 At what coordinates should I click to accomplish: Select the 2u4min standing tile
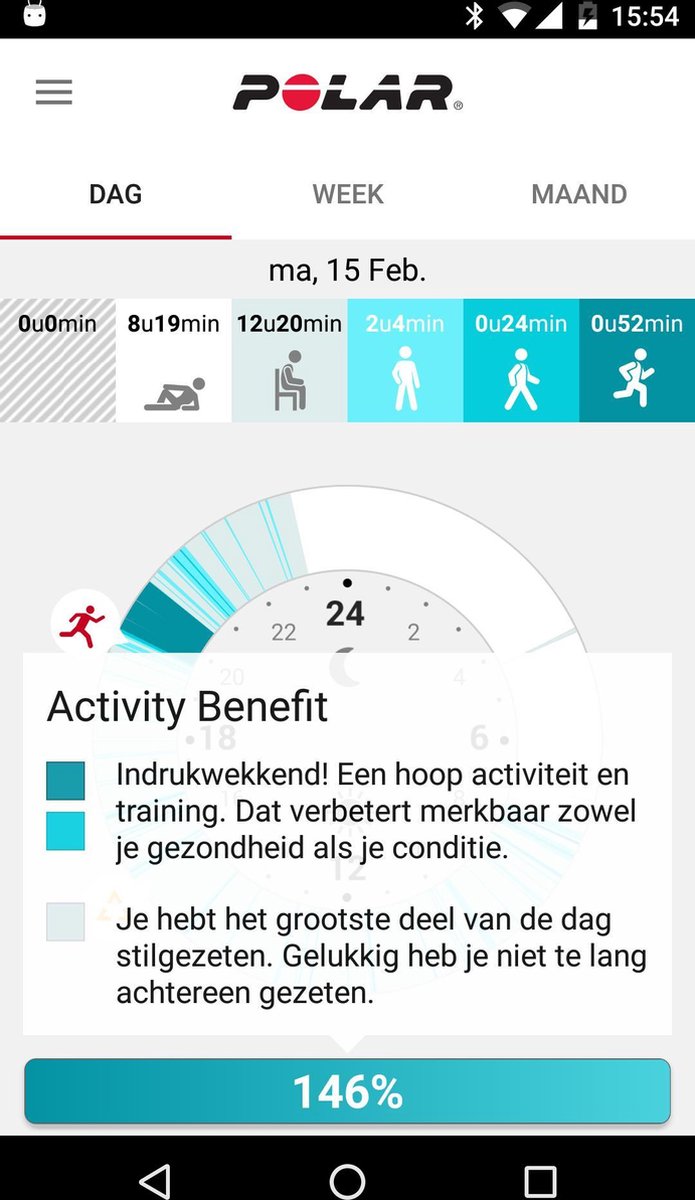click(405, 360)
